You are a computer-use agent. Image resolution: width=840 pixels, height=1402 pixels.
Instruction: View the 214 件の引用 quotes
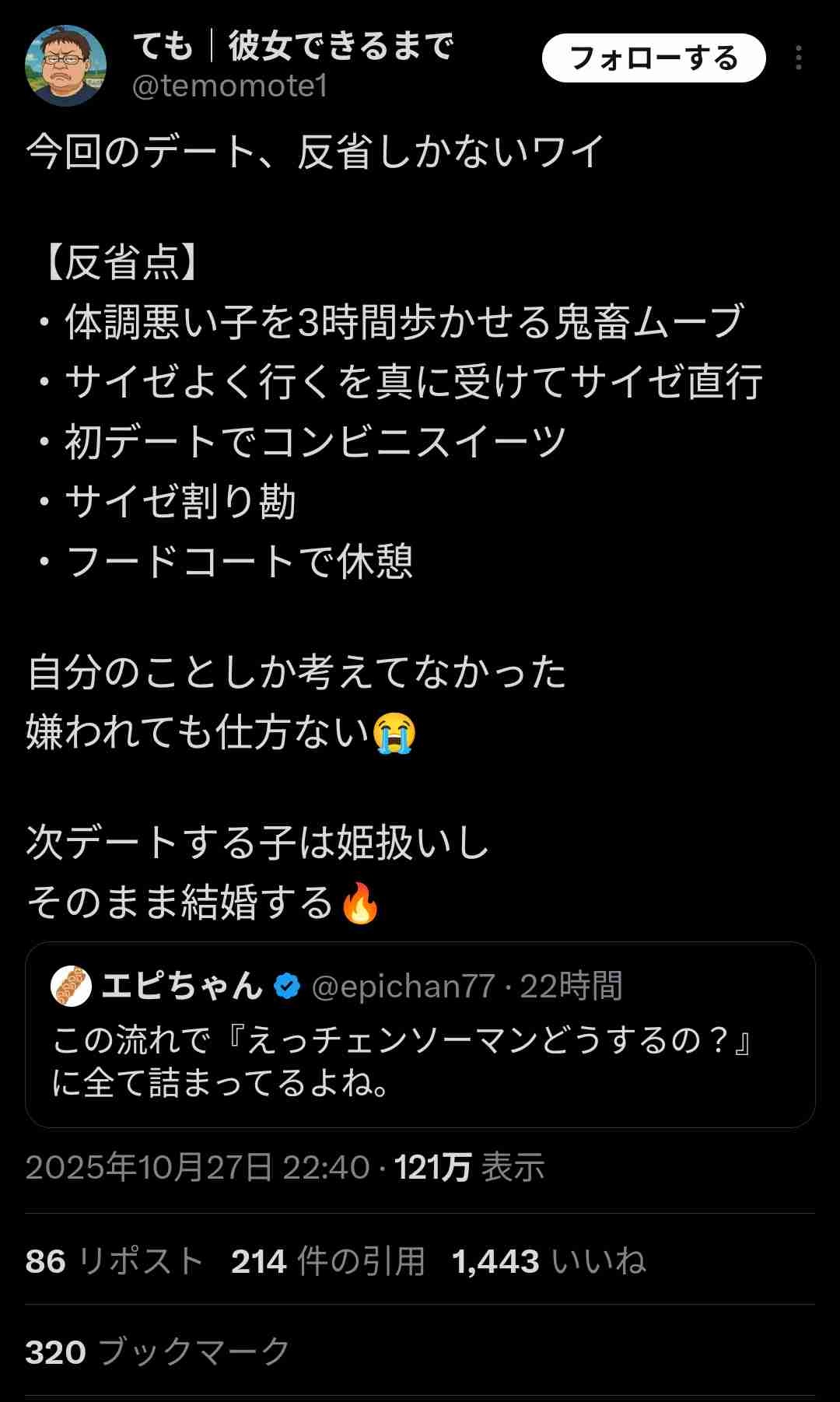tap(327, 1261)
